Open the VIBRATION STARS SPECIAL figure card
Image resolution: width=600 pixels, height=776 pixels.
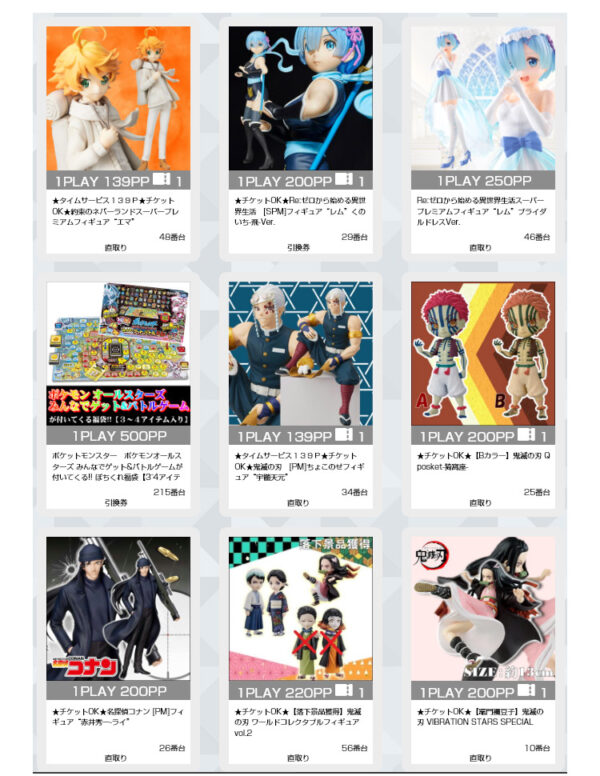coord(482,610)
